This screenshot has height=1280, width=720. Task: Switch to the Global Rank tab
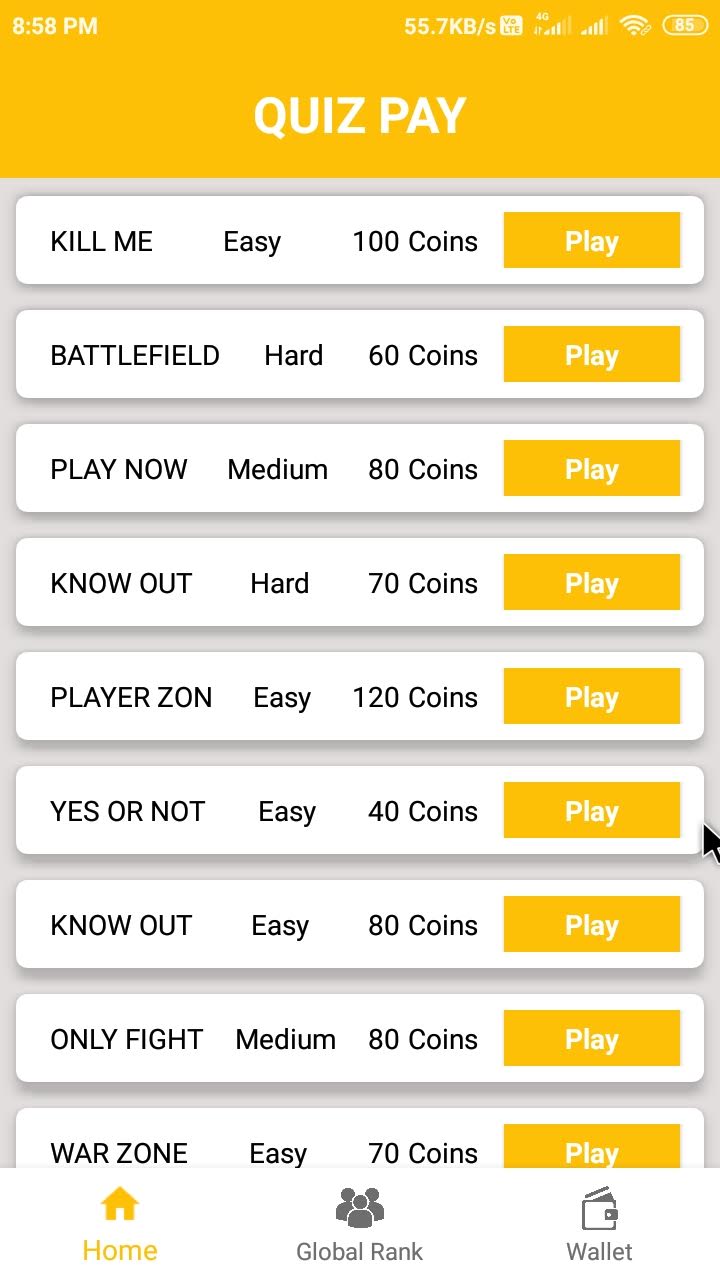pos(360,1225)
